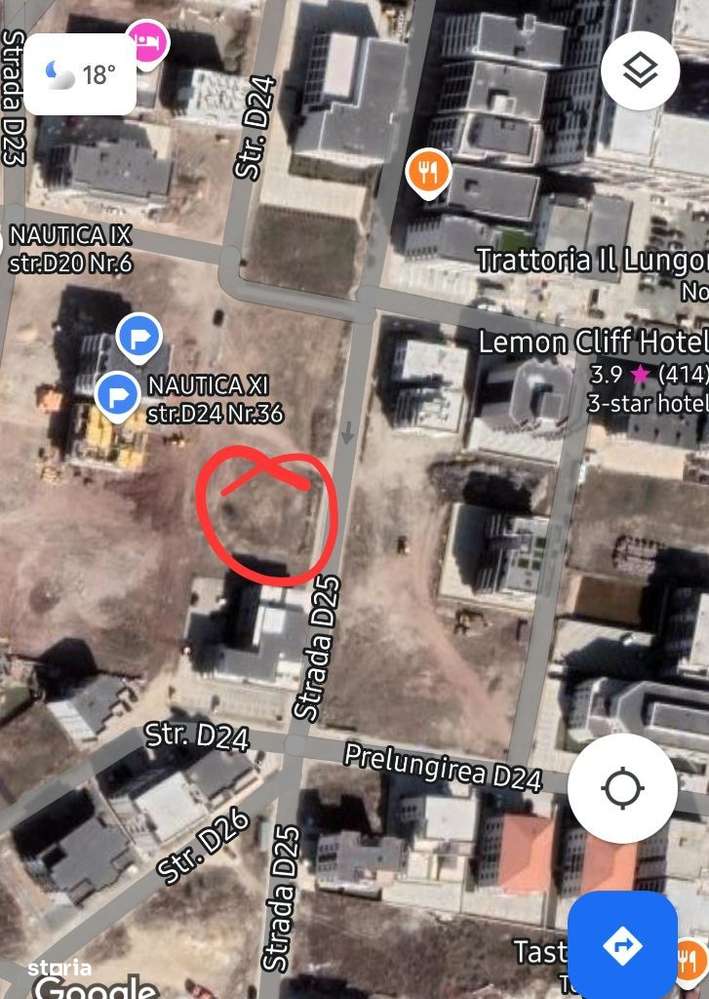Center map on my current location
Image resolution: width=709 pixels, height=999 pixels.
point(622,788)
